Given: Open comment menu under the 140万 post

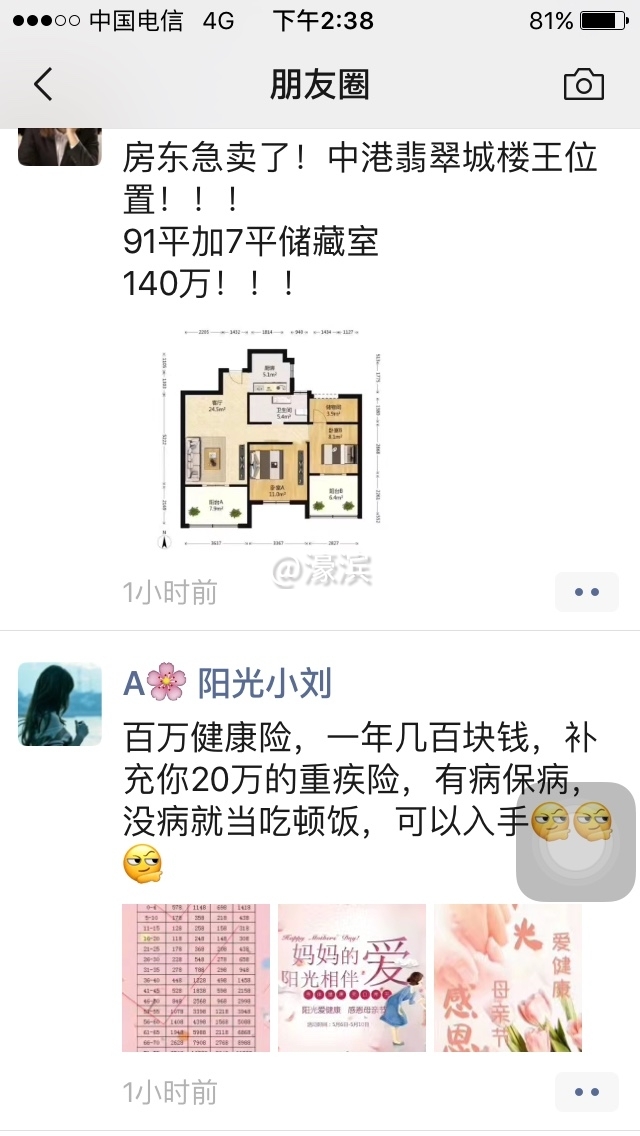Looking at the screenshot, I should pyautogui.click(x=587, y=592).
